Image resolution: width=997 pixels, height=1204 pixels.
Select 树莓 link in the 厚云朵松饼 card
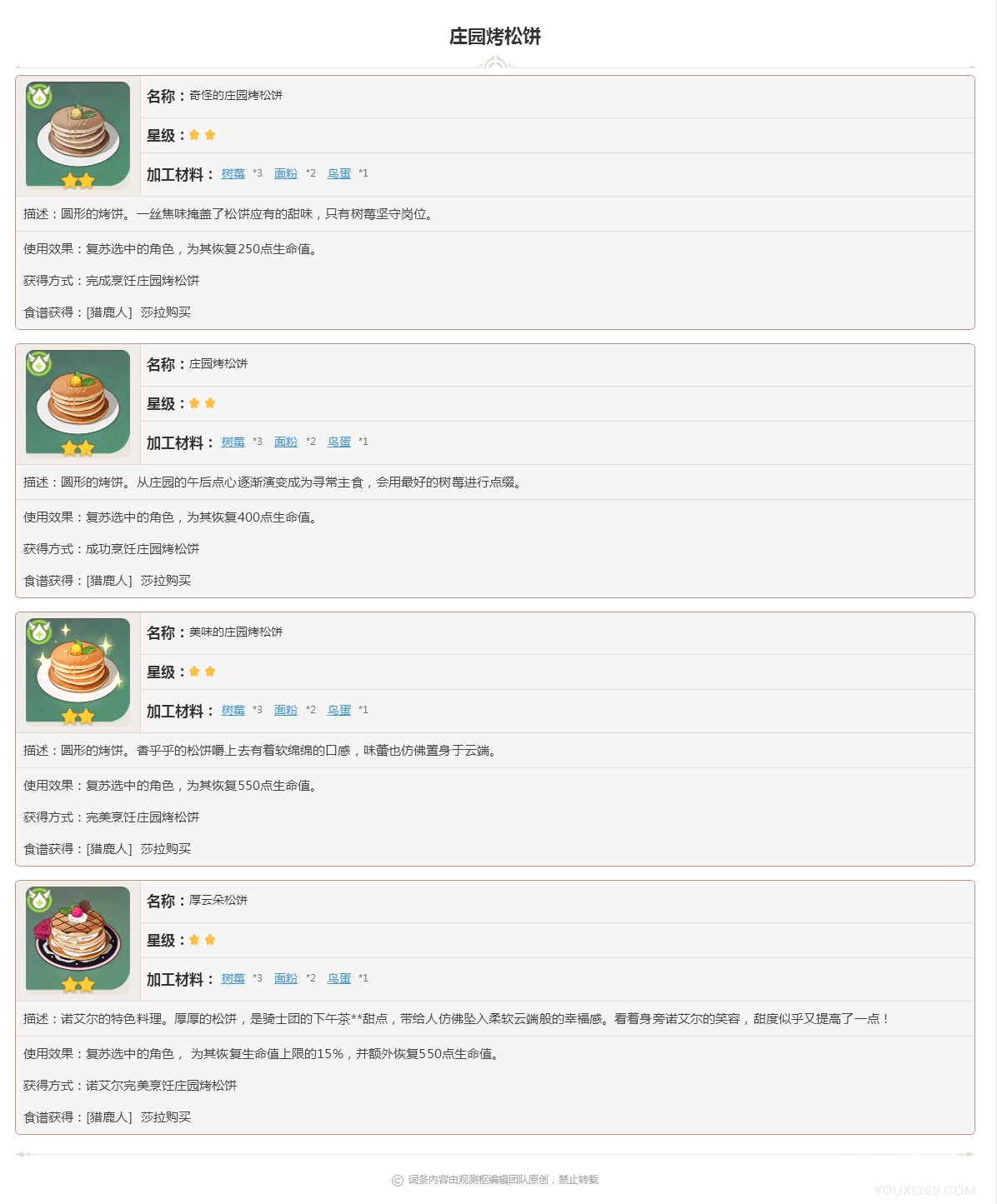[x=233, y=979]
